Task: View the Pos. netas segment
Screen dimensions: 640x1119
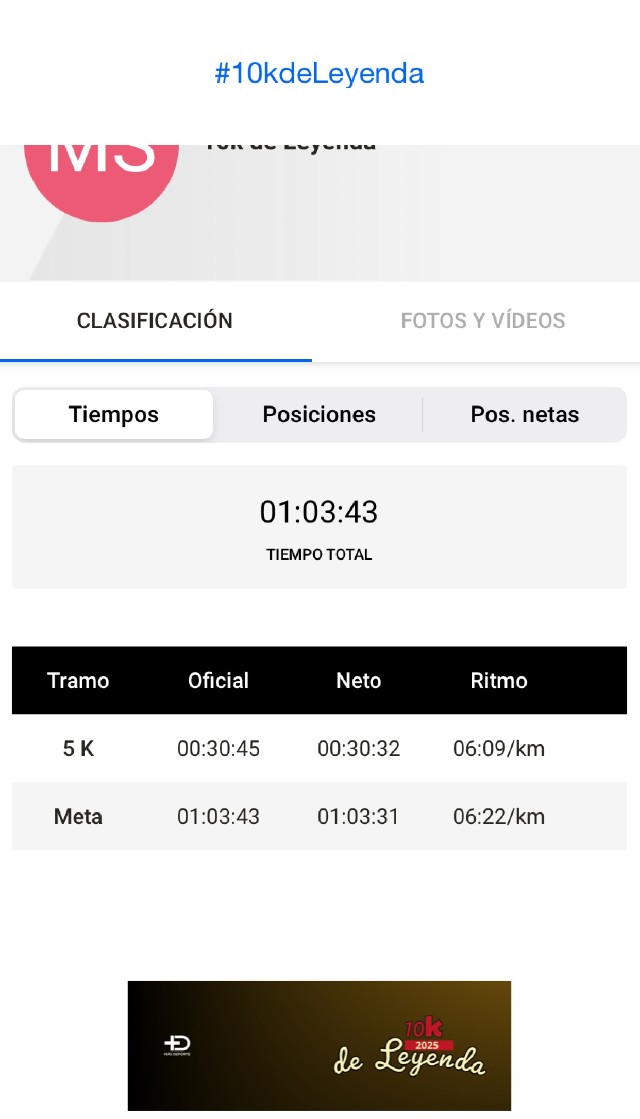Action: coord(525,415)
